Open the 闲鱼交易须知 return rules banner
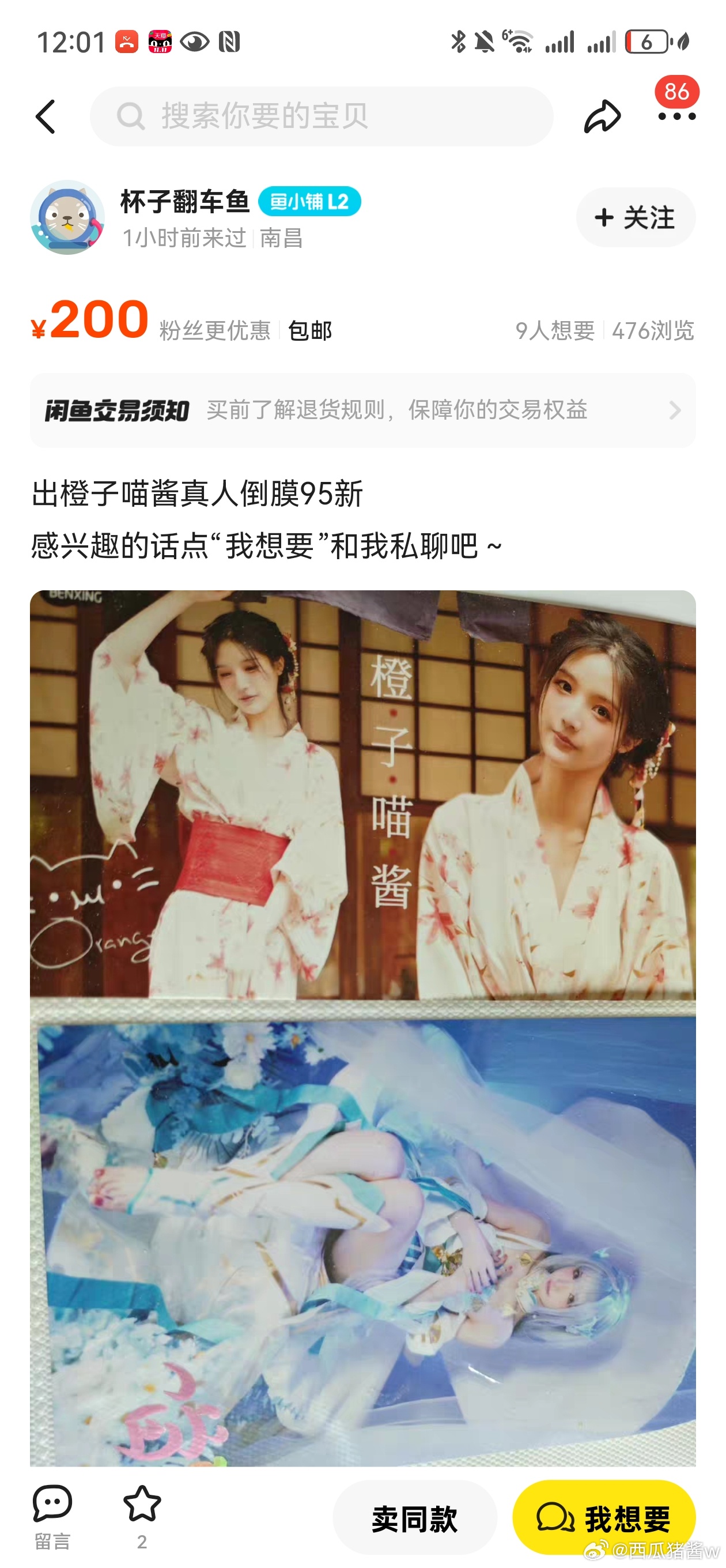Image resolution: width=726 pixels, height=1568 pixels. (362, 410)
